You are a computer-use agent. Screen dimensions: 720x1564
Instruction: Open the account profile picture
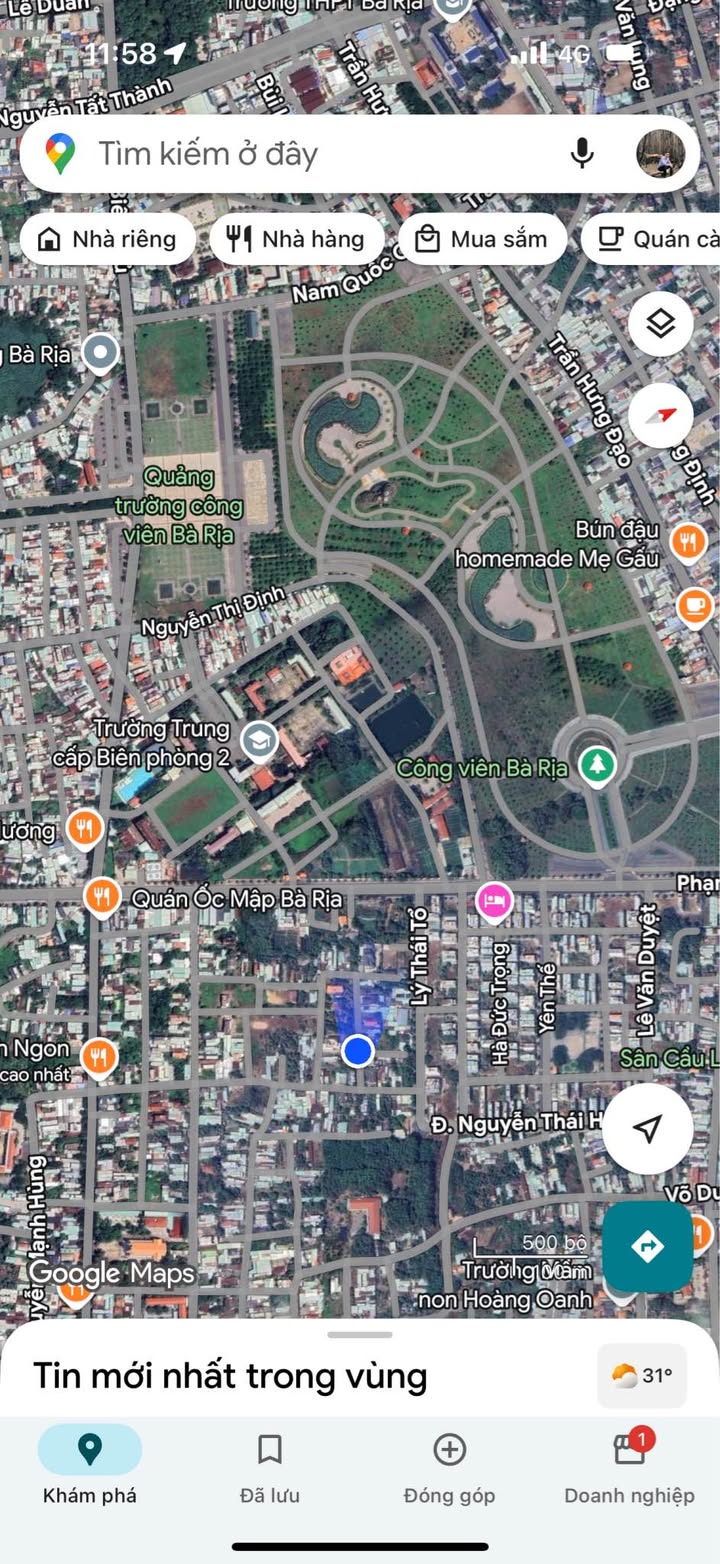661,154
